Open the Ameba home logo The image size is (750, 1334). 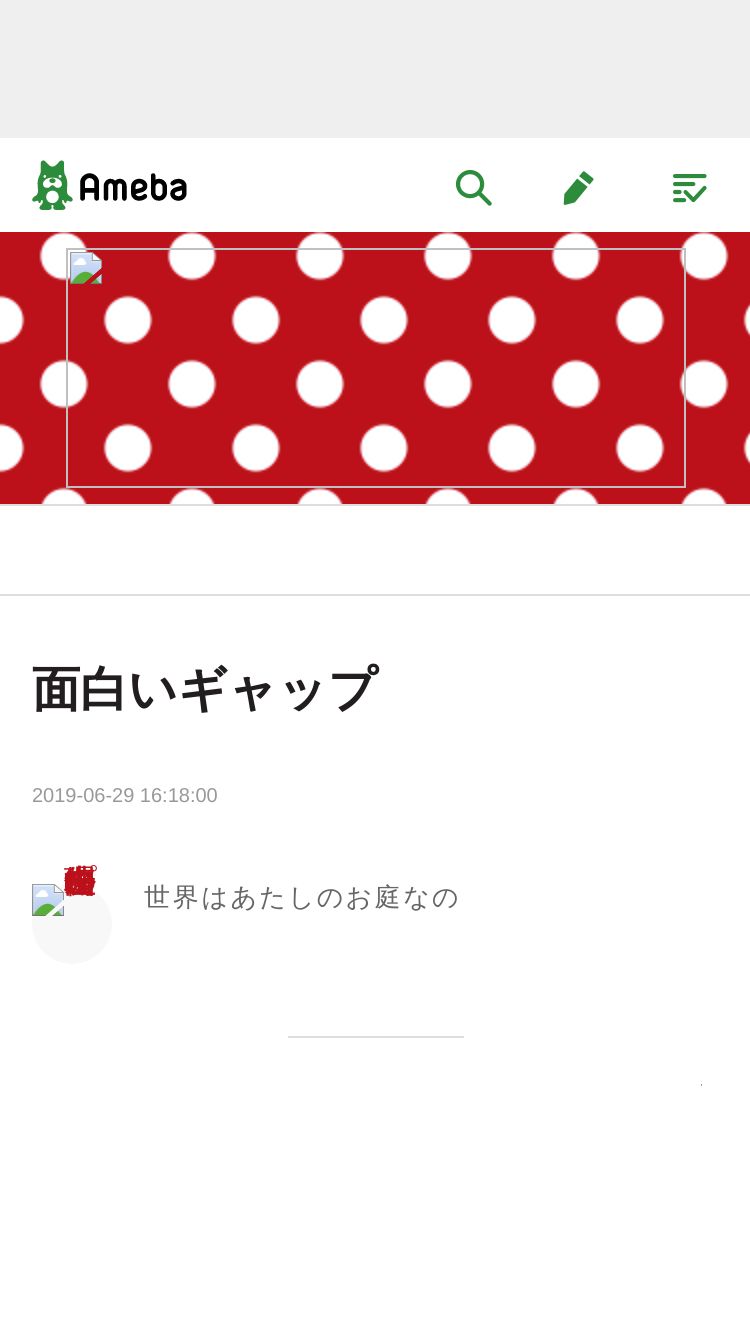coord(110,185)
